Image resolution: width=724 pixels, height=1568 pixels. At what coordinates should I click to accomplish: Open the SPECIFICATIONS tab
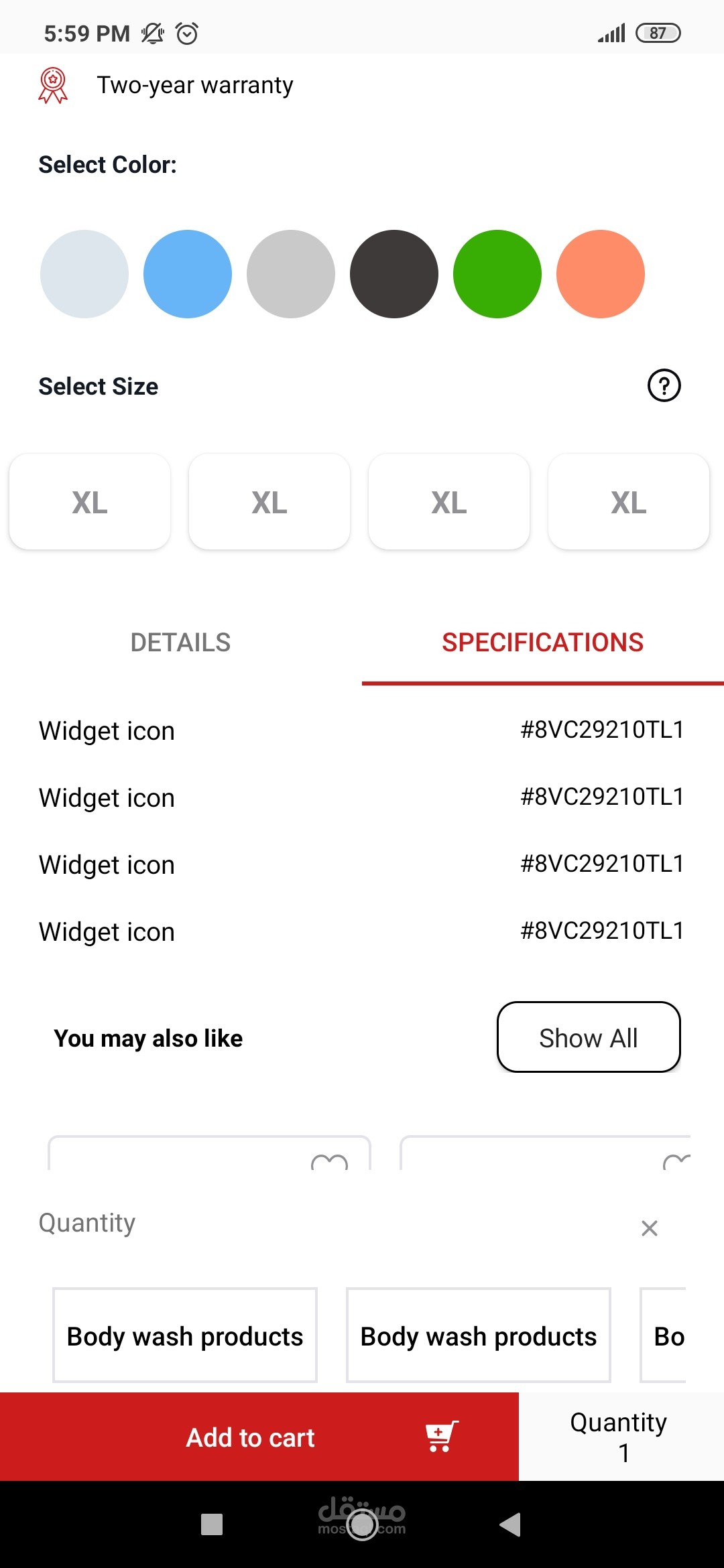click(x=542, y=643)
